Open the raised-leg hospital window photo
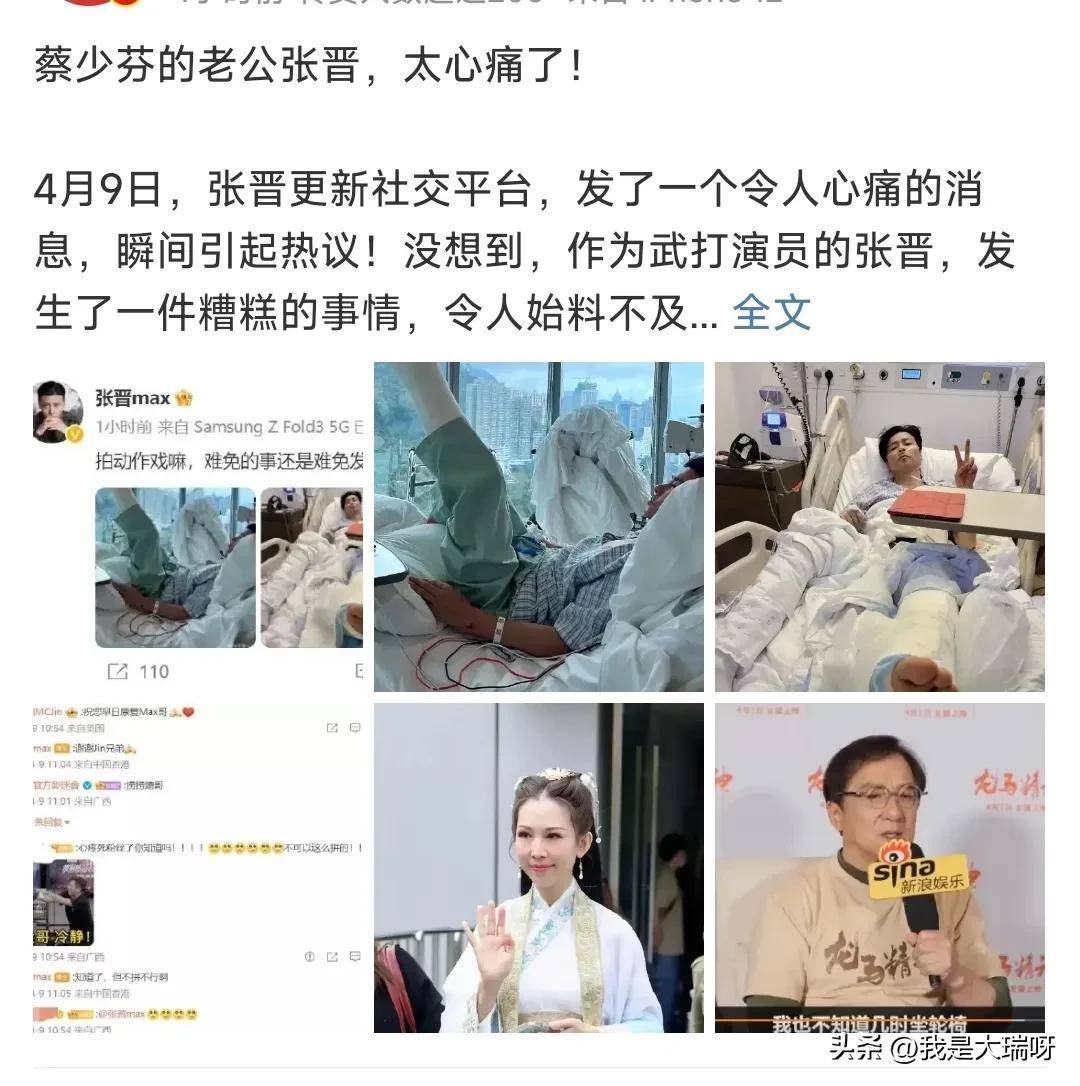 538,526
